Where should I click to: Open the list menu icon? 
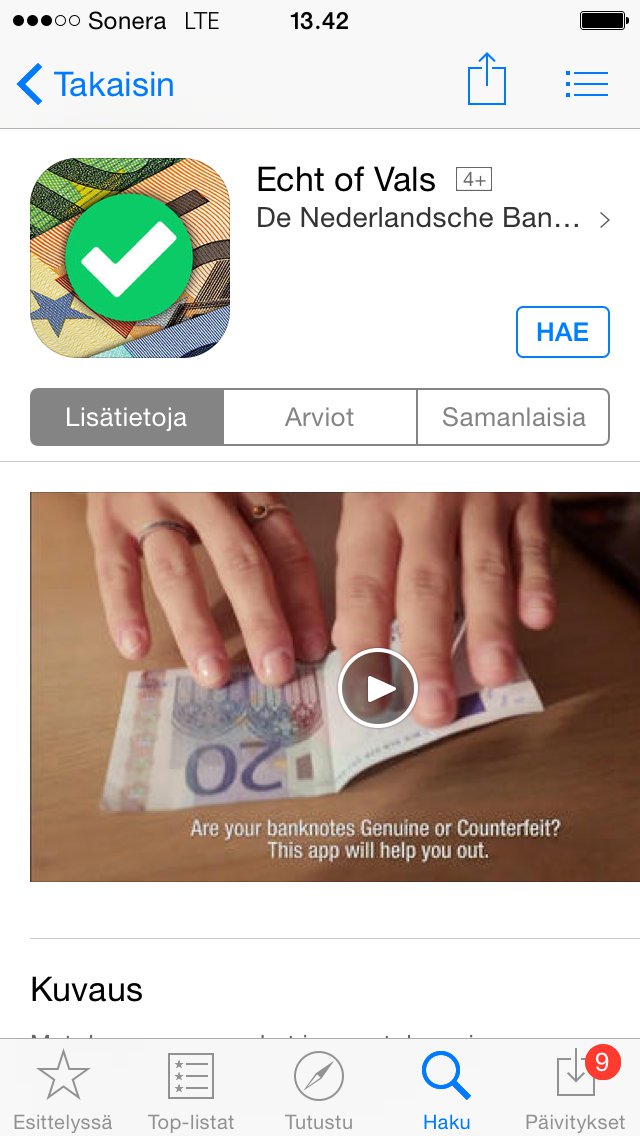click(586, 84)
